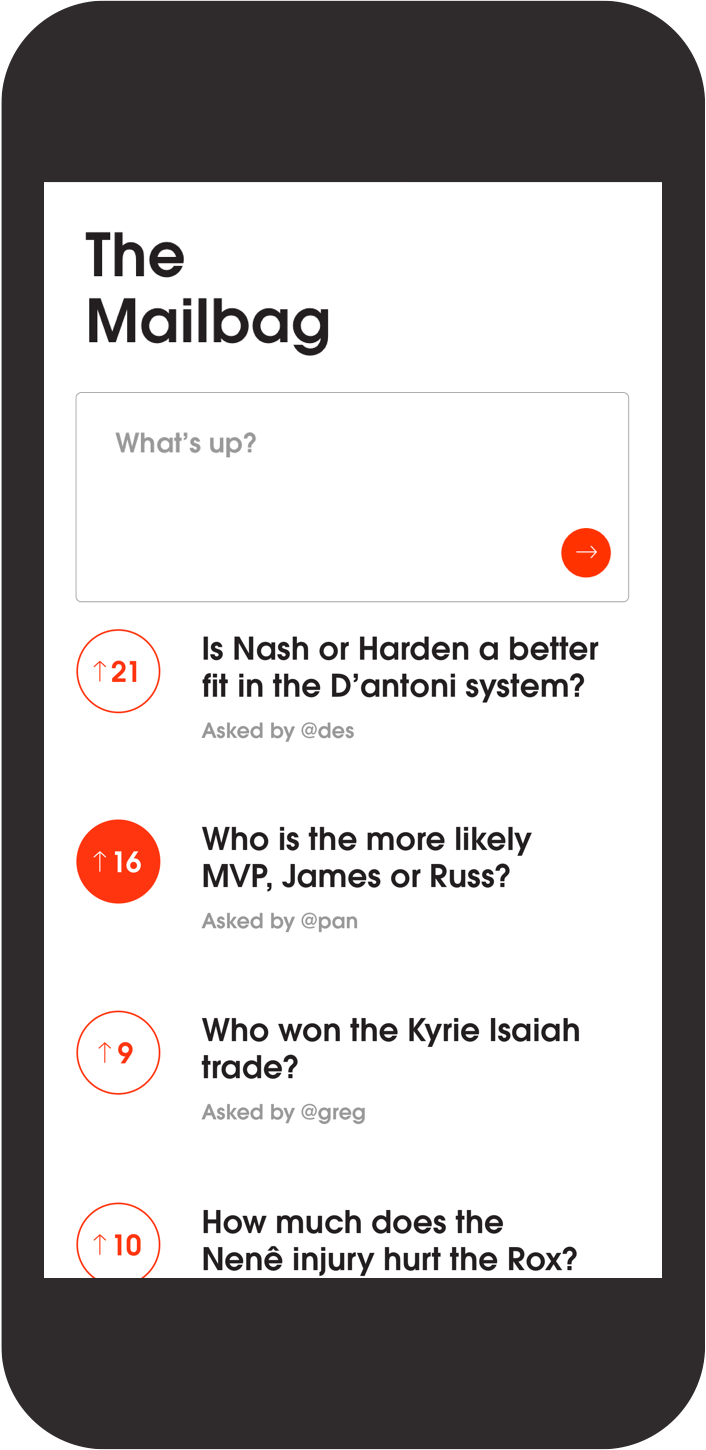Open the question asked by @pan
Viewport: 706px width, 1450px height.
pyautogui.click(x=366, y=858)
